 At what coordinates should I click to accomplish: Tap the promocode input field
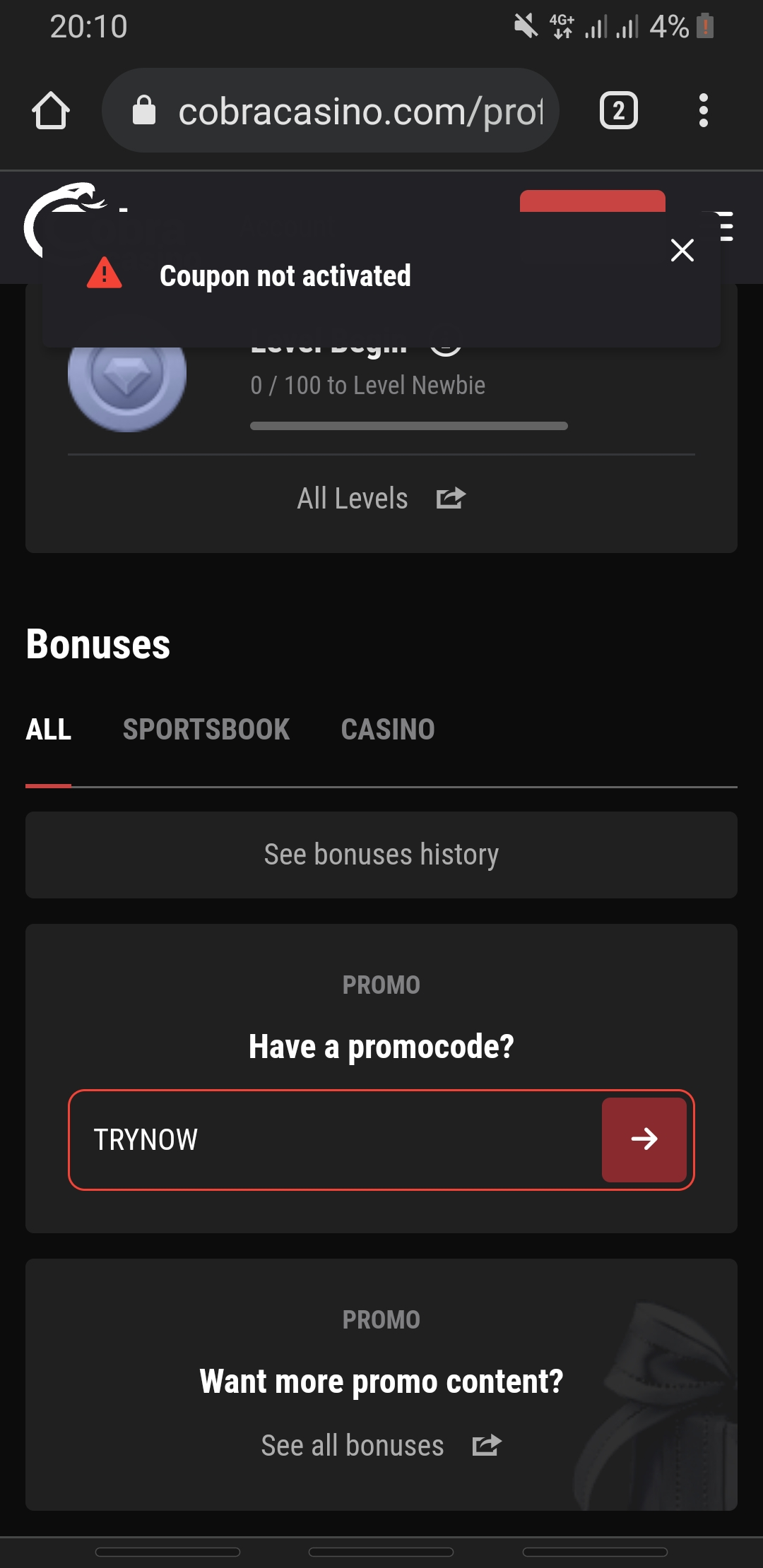[x=336, y=1140]
